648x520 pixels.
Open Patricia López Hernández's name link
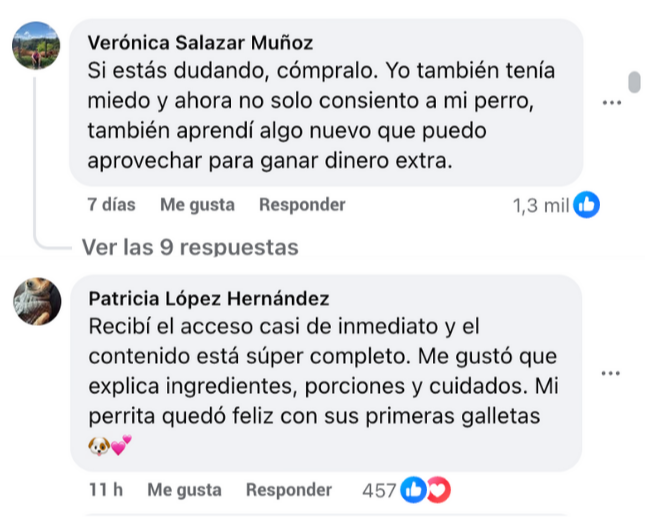209,299
